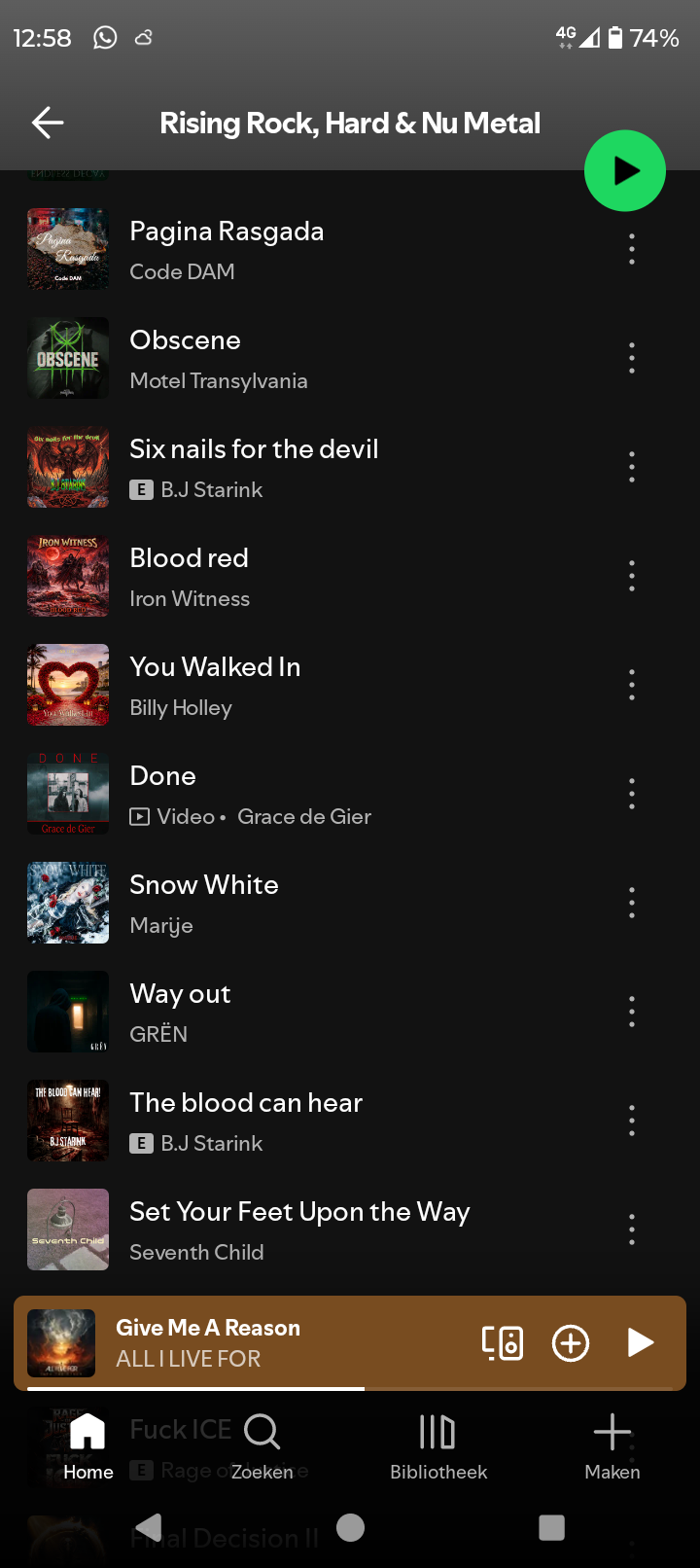Start the playlist with the green play button
Image resolution: width=700 pixels, height=1568 pixels.
click(x=625, y=171)
